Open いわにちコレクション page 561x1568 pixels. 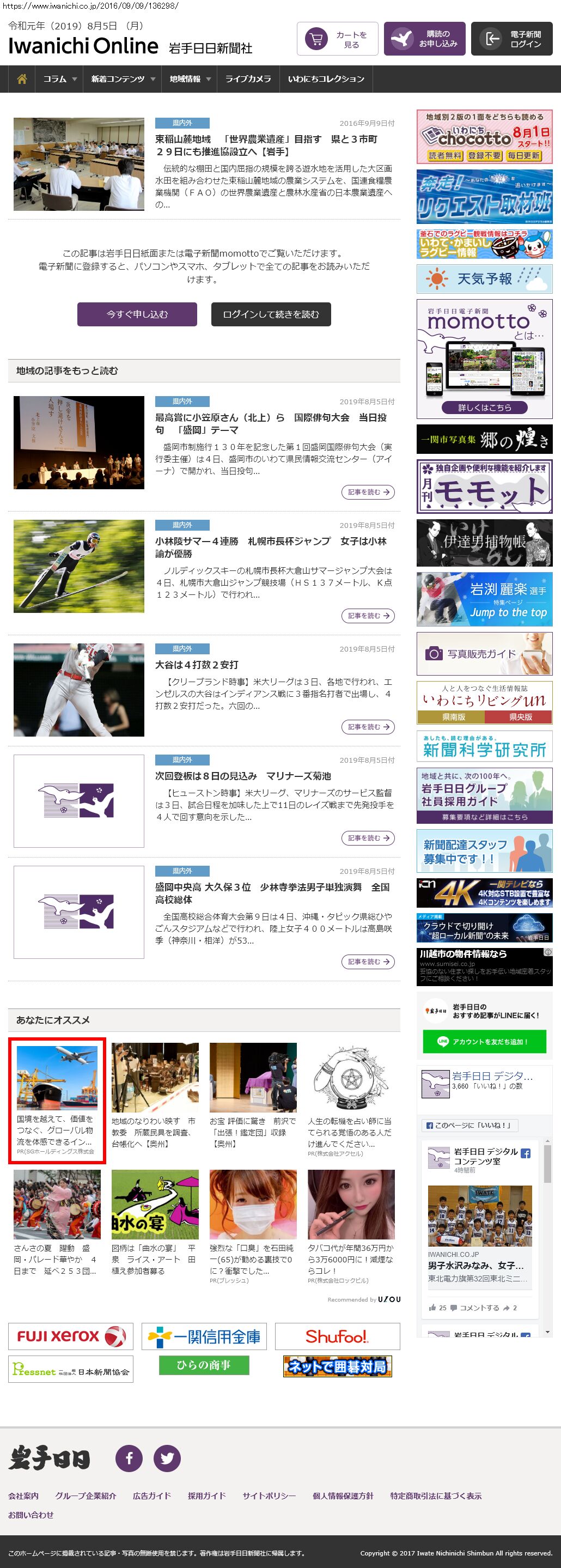click(x=326, y=79)
